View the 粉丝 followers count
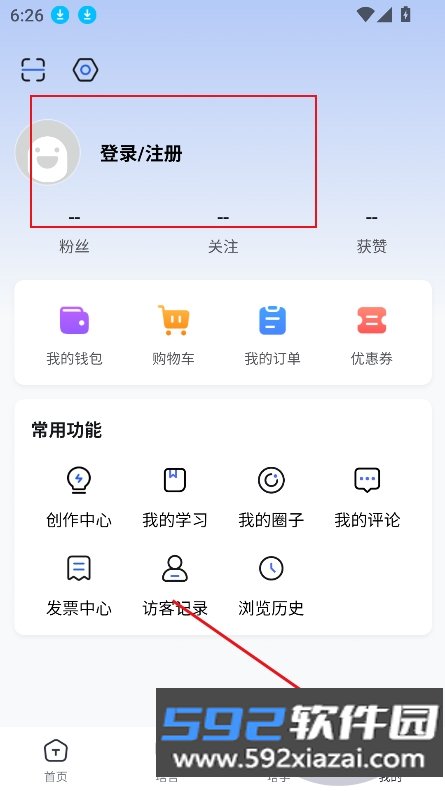 74,233
